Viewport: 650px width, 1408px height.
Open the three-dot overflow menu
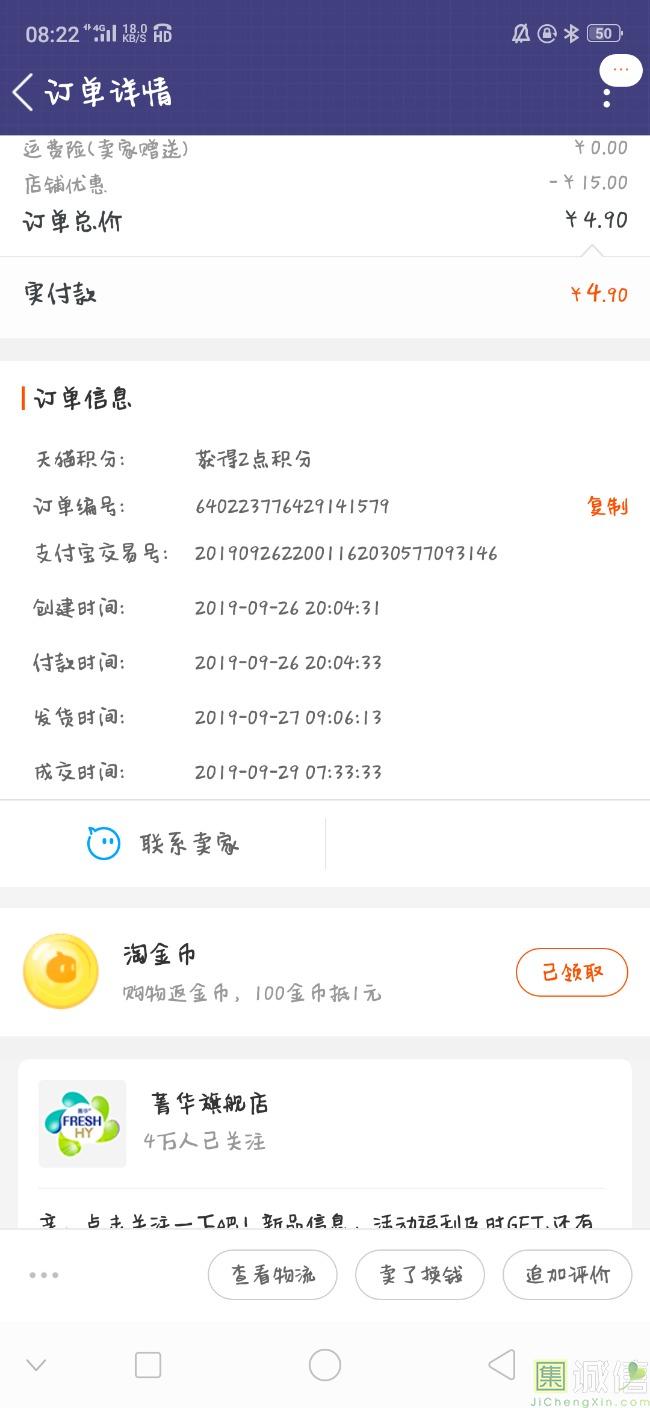click(x=607, y=98)
